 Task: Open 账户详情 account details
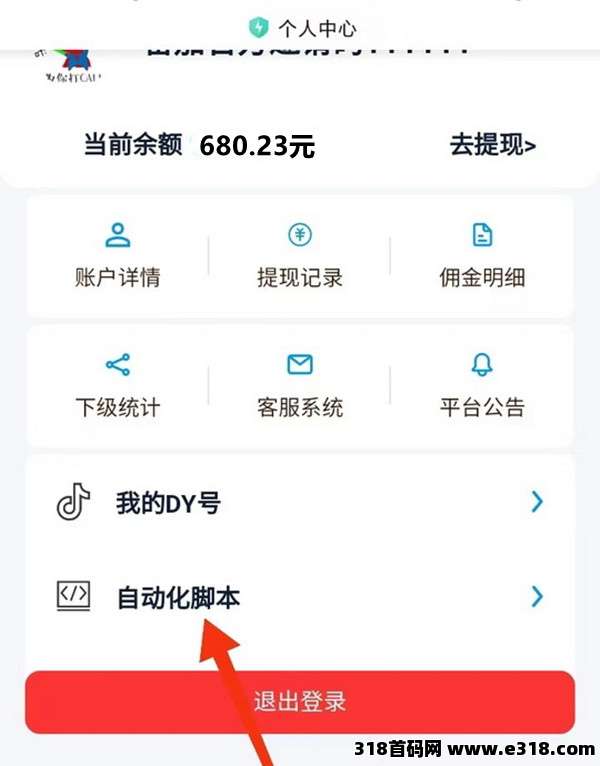click(x=117, y=256)
